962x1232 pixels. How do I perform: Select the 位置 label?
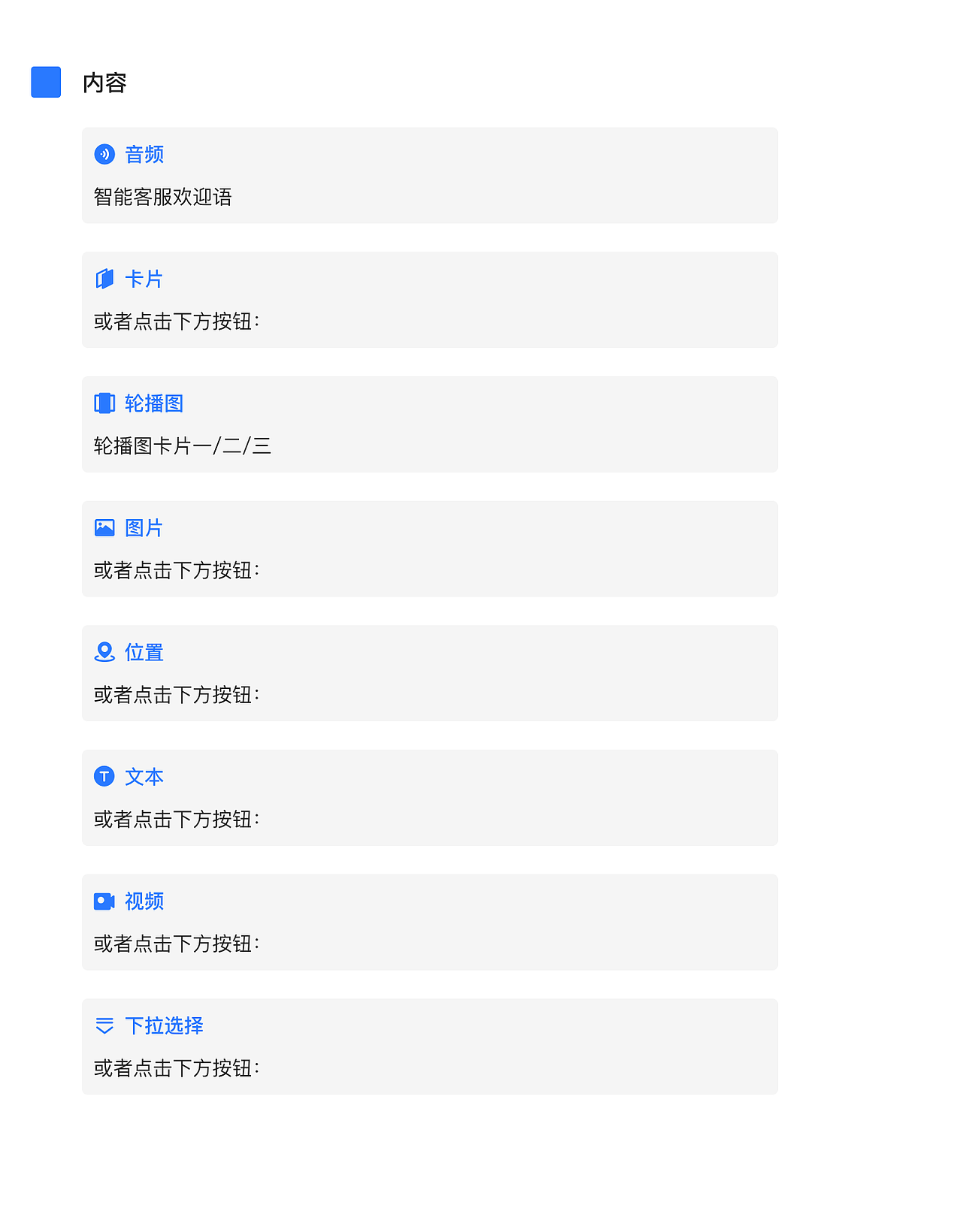[x=144, y=652]
